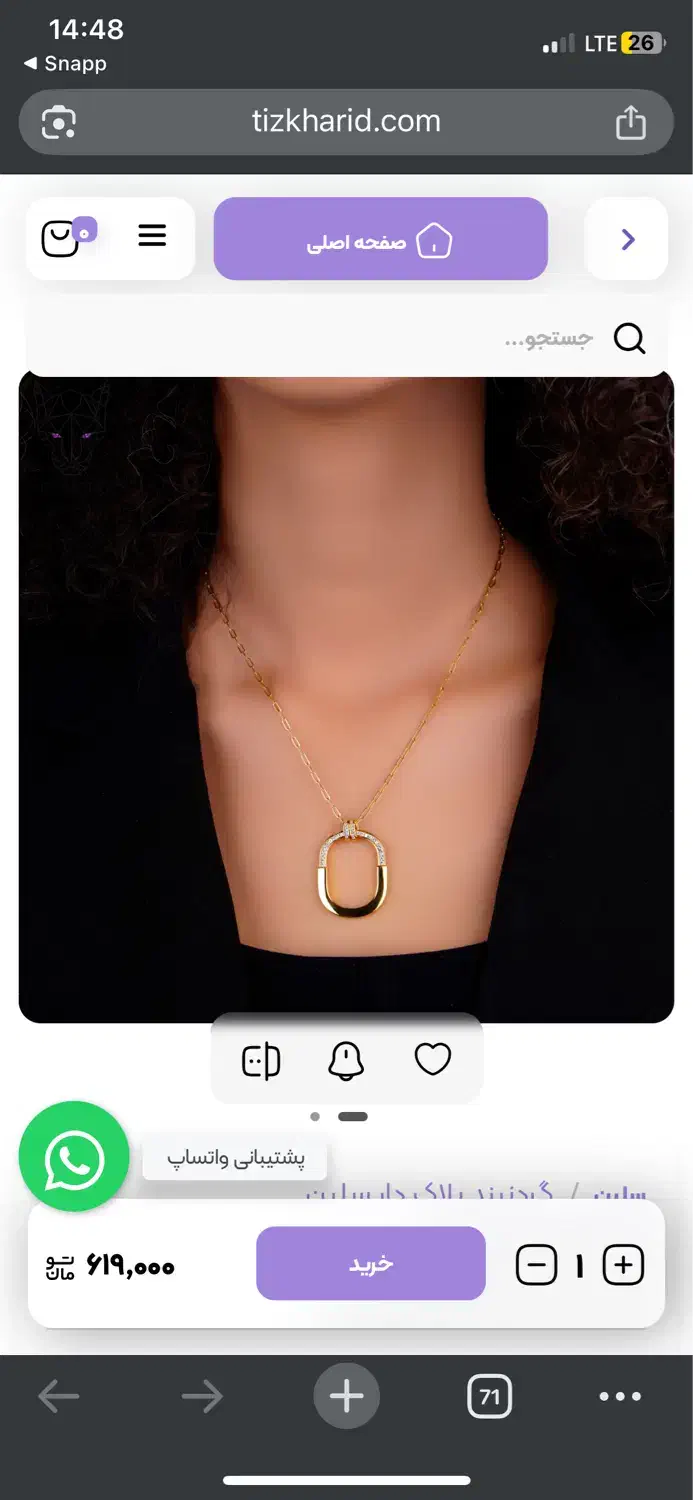The width and height of the screenshot is (693, 1500).
Task: Compare this product
Action: coord(261,1060)
